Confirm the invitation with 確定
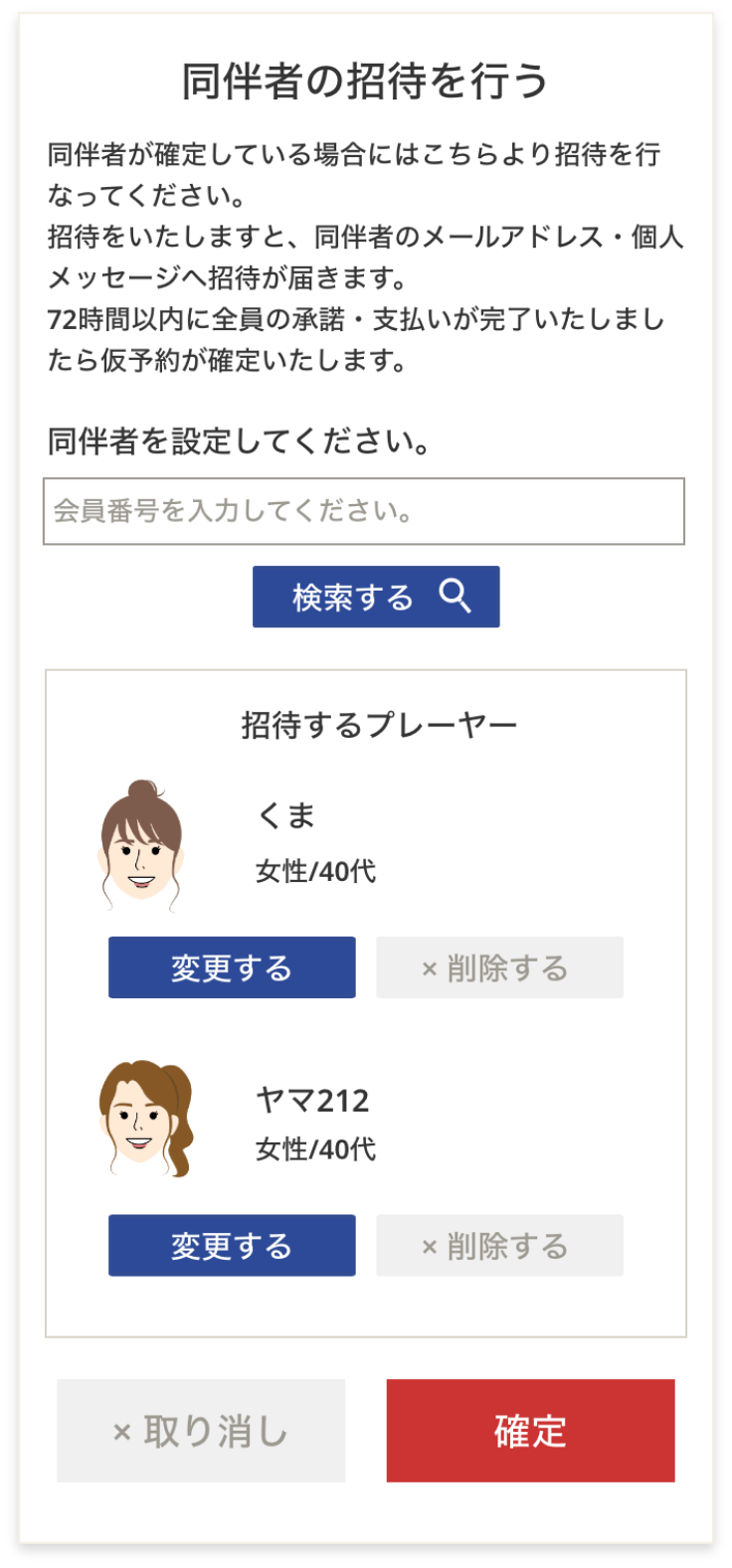This screenshot has height=1568, width=732. [530, 1431]
